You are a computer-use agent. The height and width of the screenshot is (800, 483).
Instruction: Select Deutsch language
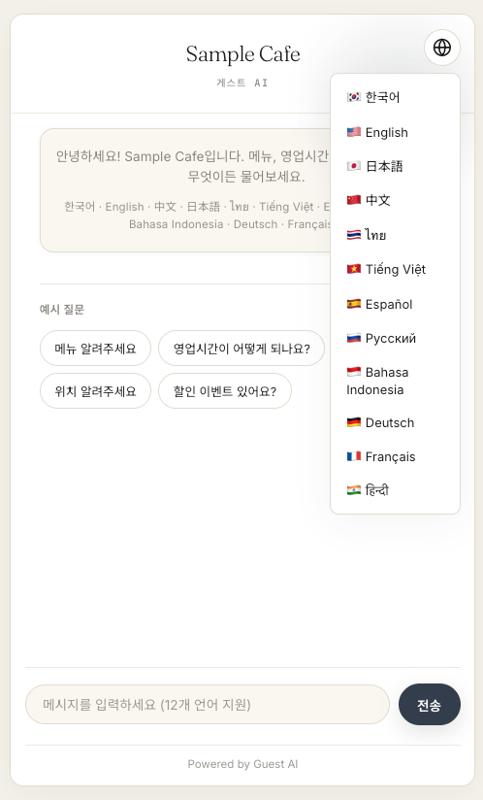coord(395,422)
